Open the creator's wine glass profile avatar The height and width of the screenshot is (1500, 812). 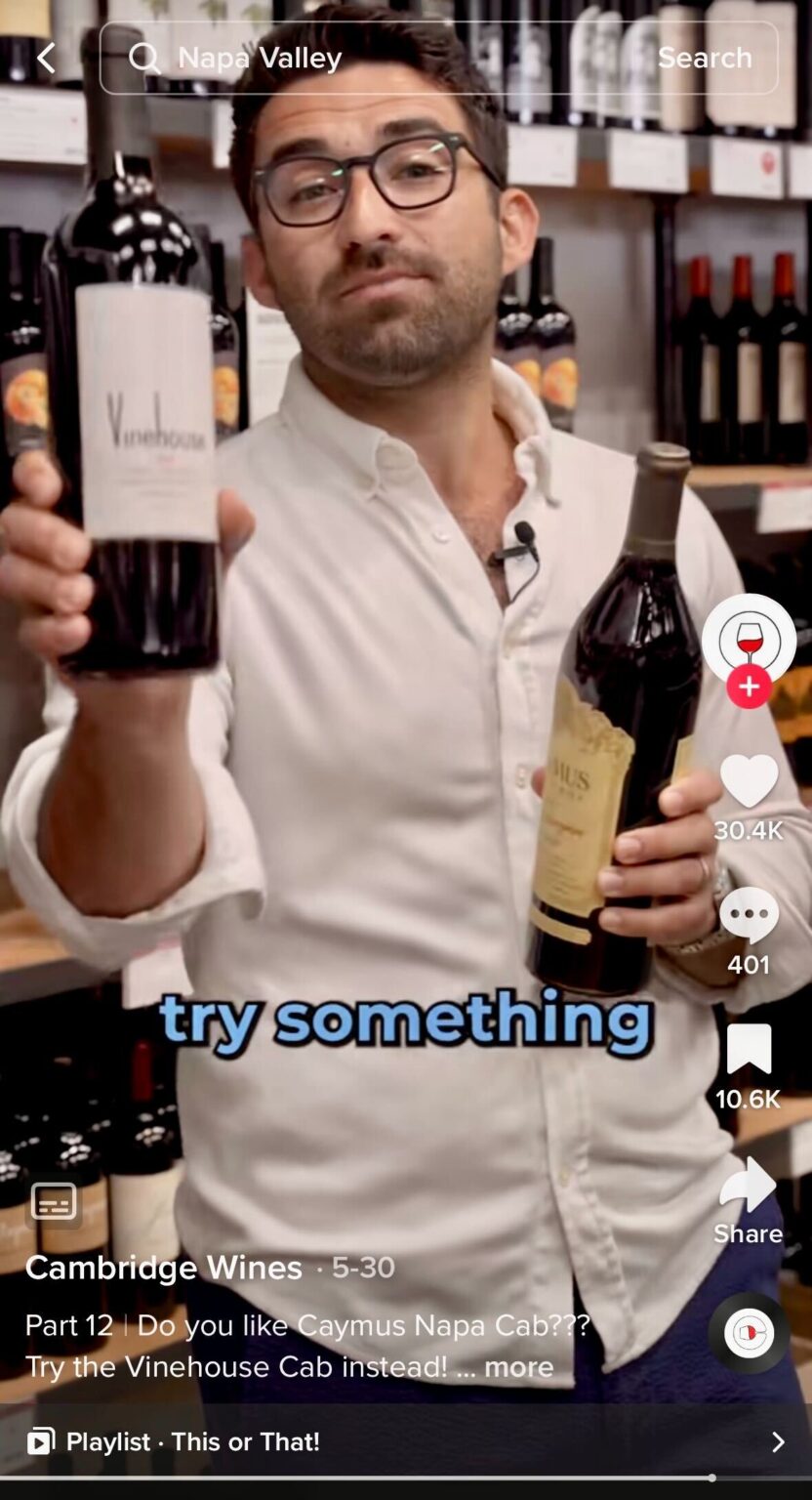tap(749, 641)
